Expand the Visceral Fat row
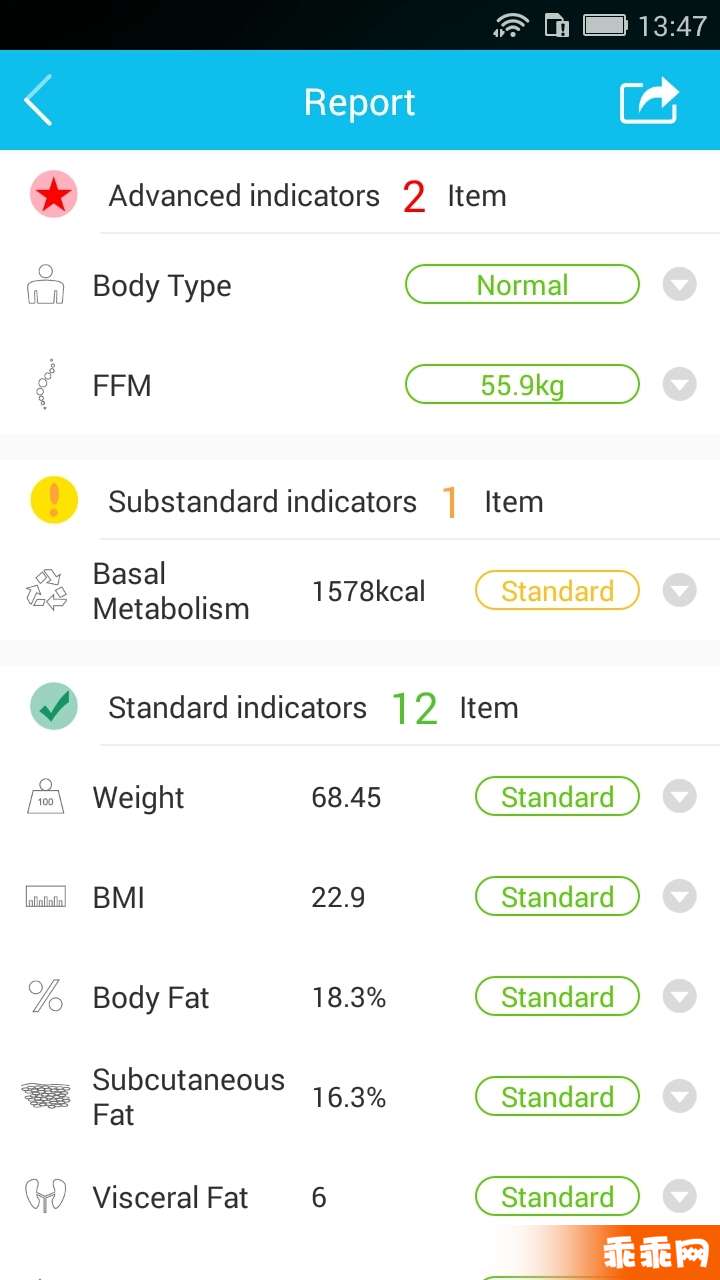The height and width of the screenshot is (1280, 720). coord(680,1197)
